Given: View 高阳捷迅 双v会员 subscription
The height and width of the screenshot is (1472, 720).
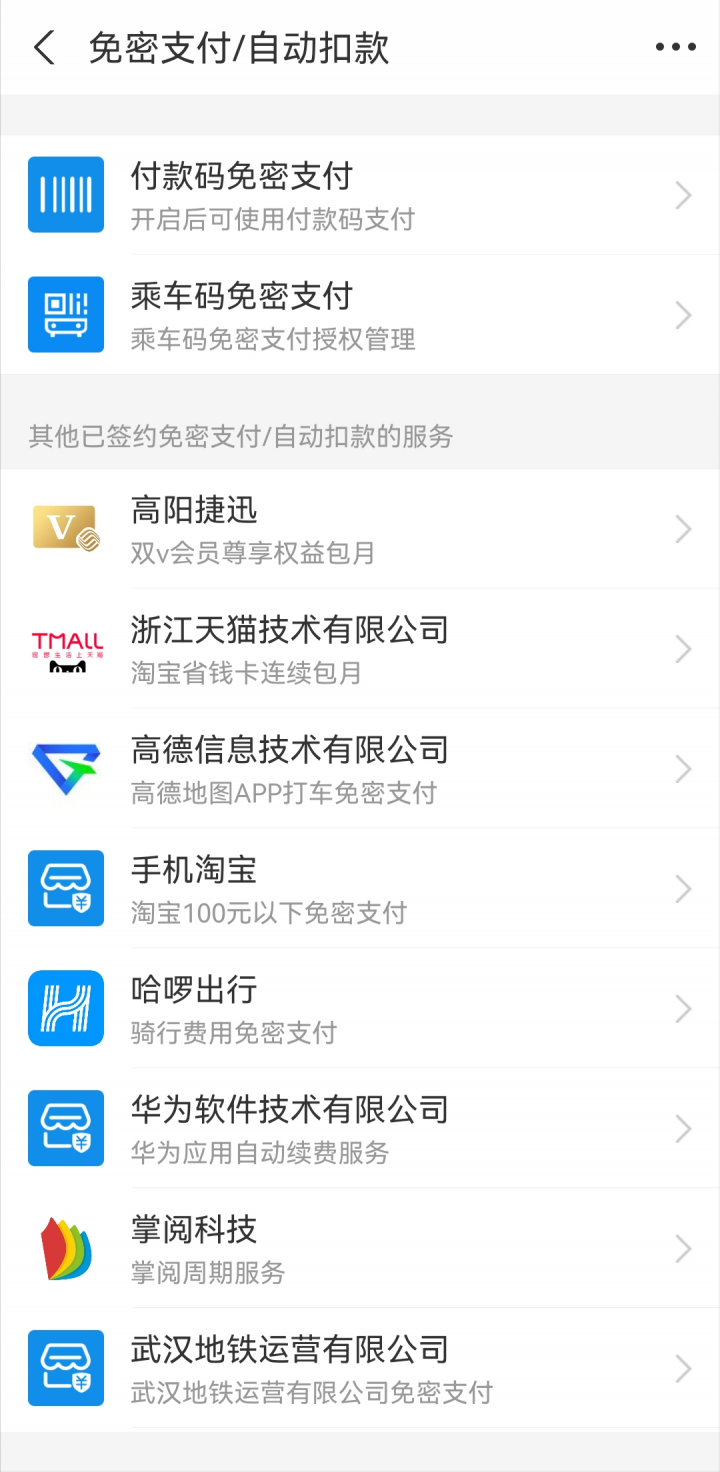Looking at the screenshot, I should (360, 529).
